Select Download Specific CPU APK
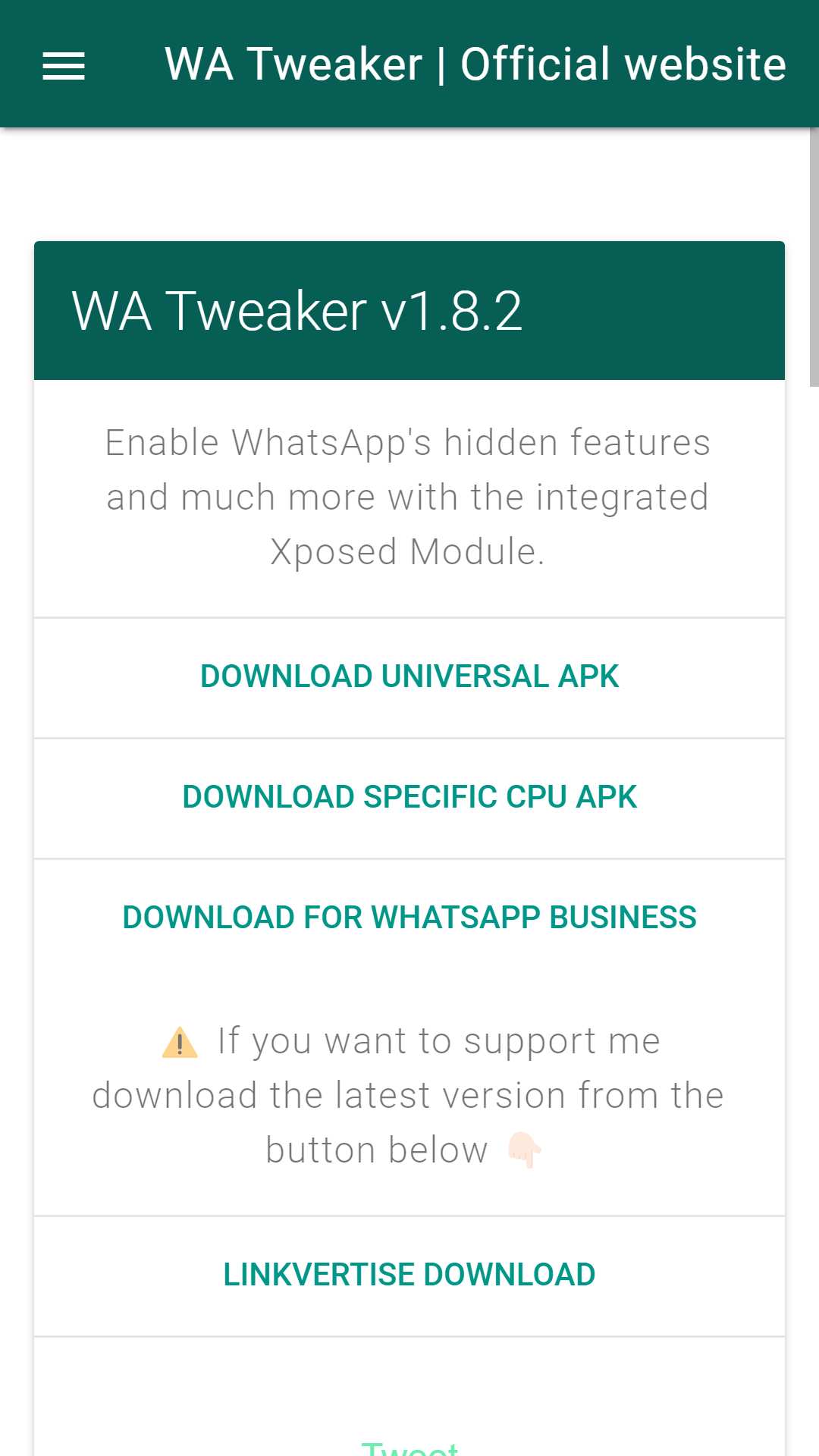 (x=409, y=798)
